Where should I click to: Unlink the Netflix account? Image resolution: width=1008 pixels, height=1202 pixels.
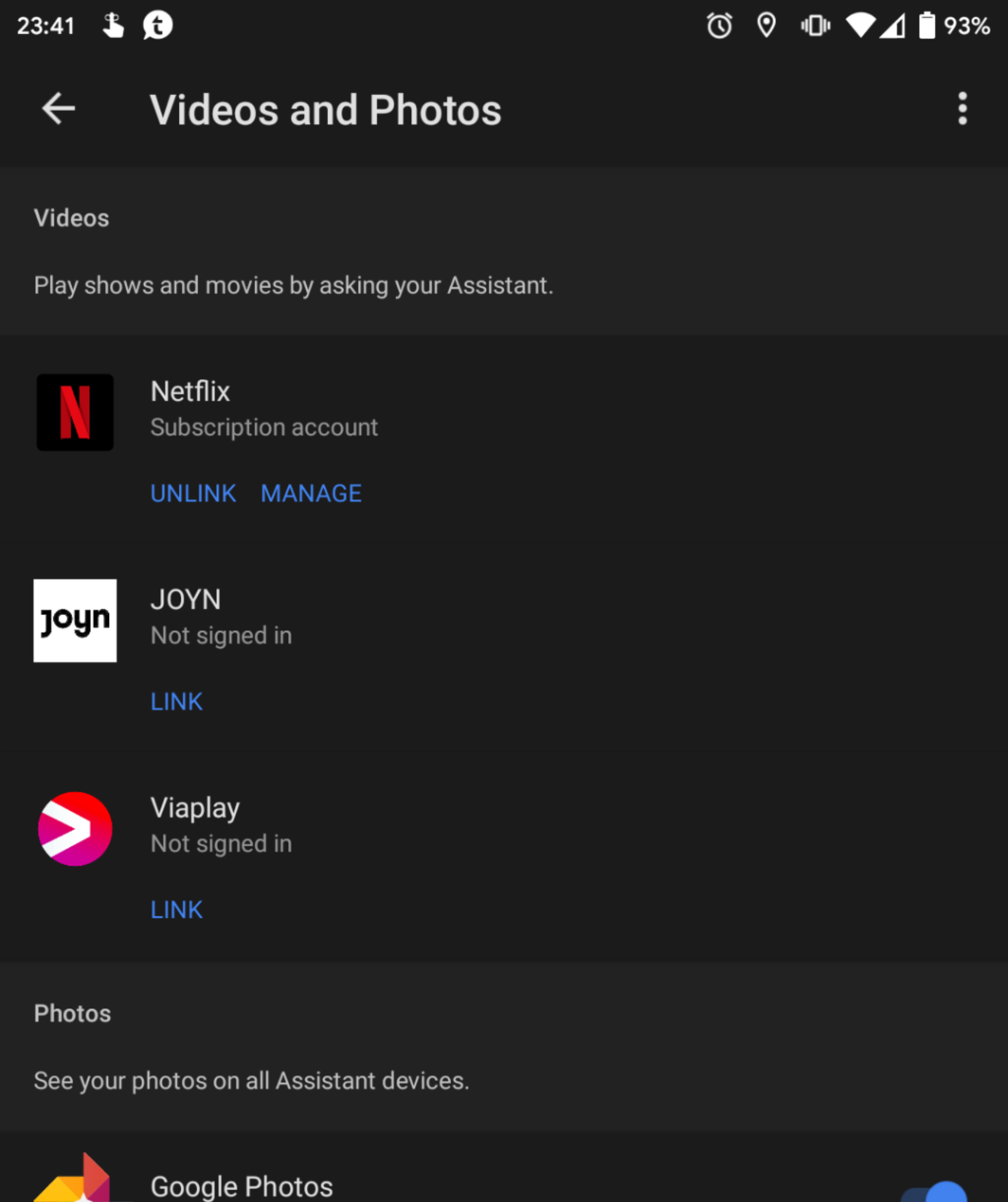click(x=193, y=494)
